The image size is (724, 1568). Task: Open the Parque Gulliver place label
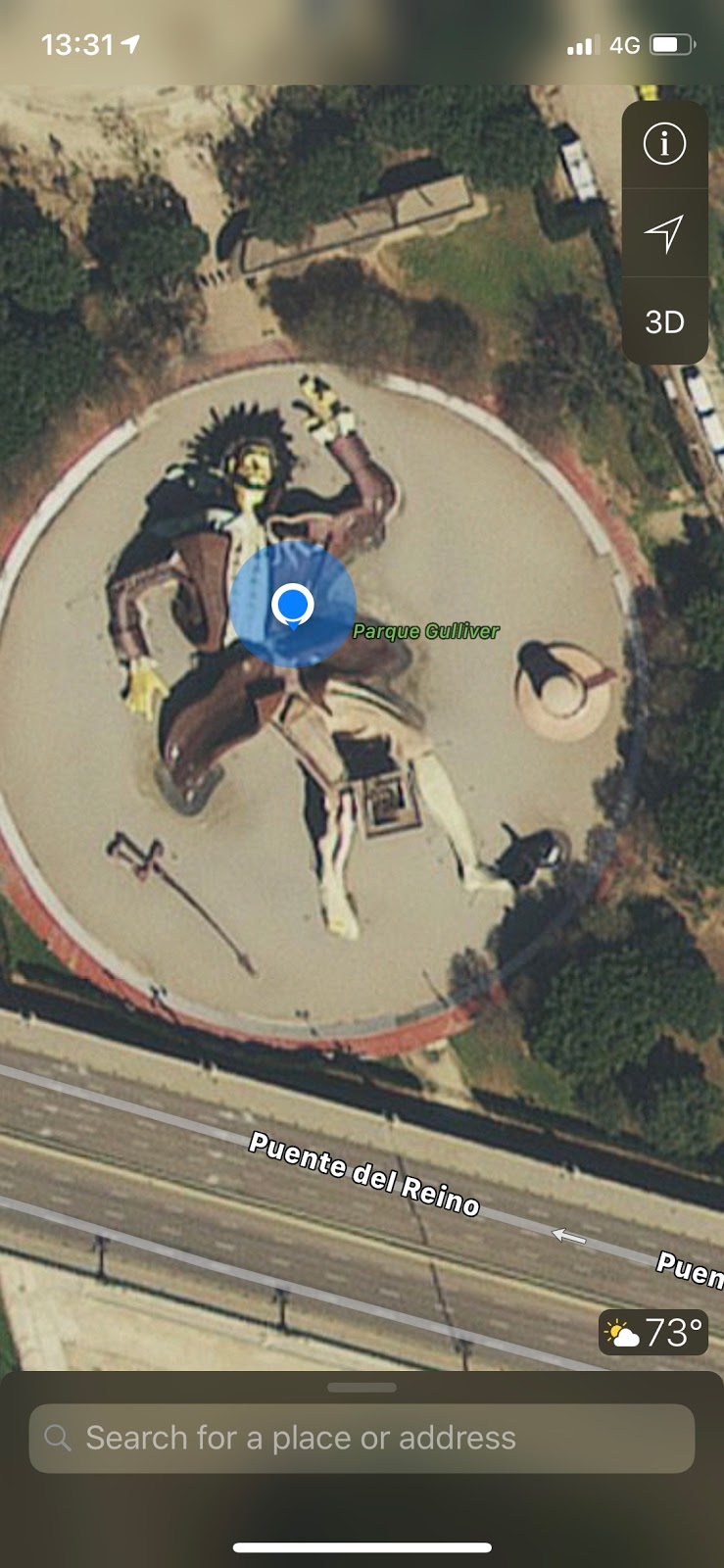point(425,631)
